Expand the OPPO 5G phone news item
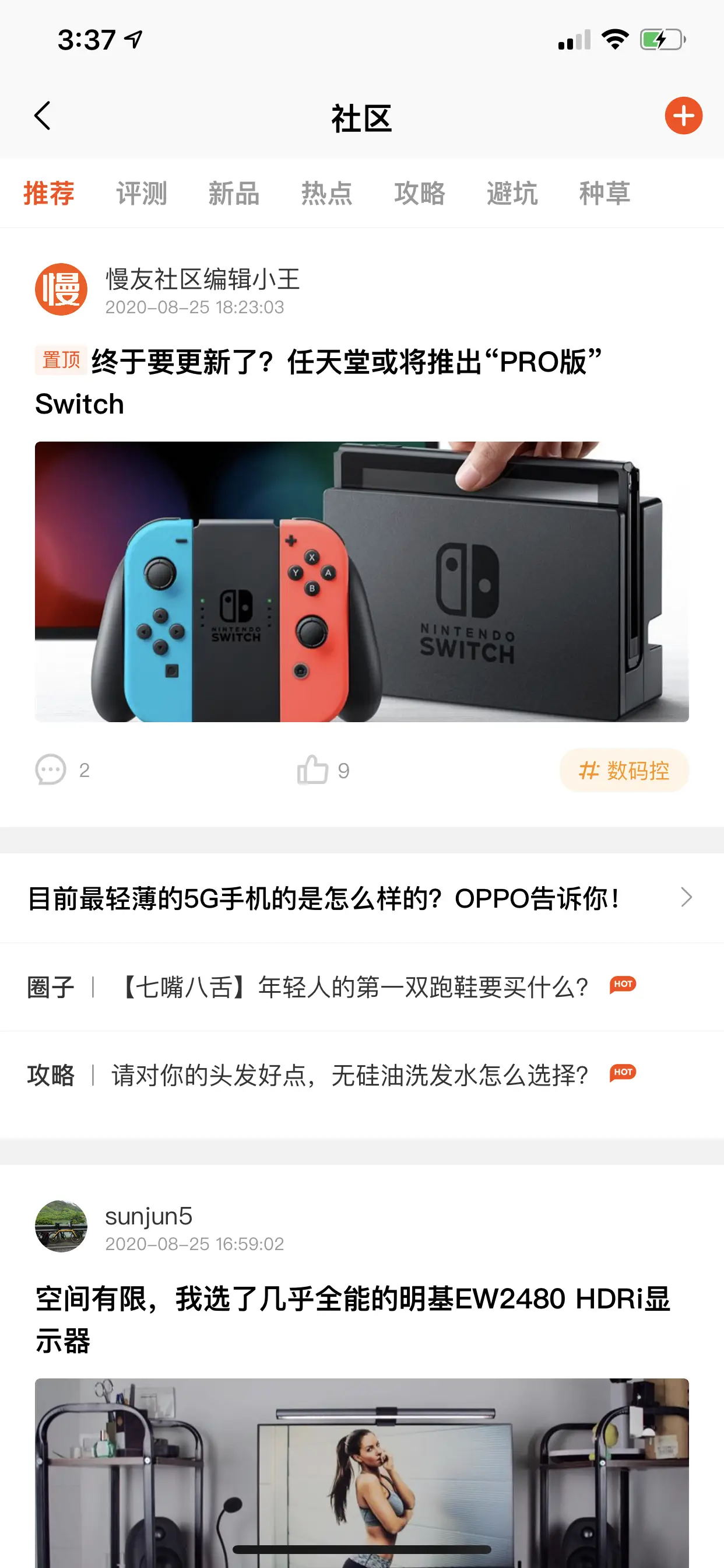 326,897
